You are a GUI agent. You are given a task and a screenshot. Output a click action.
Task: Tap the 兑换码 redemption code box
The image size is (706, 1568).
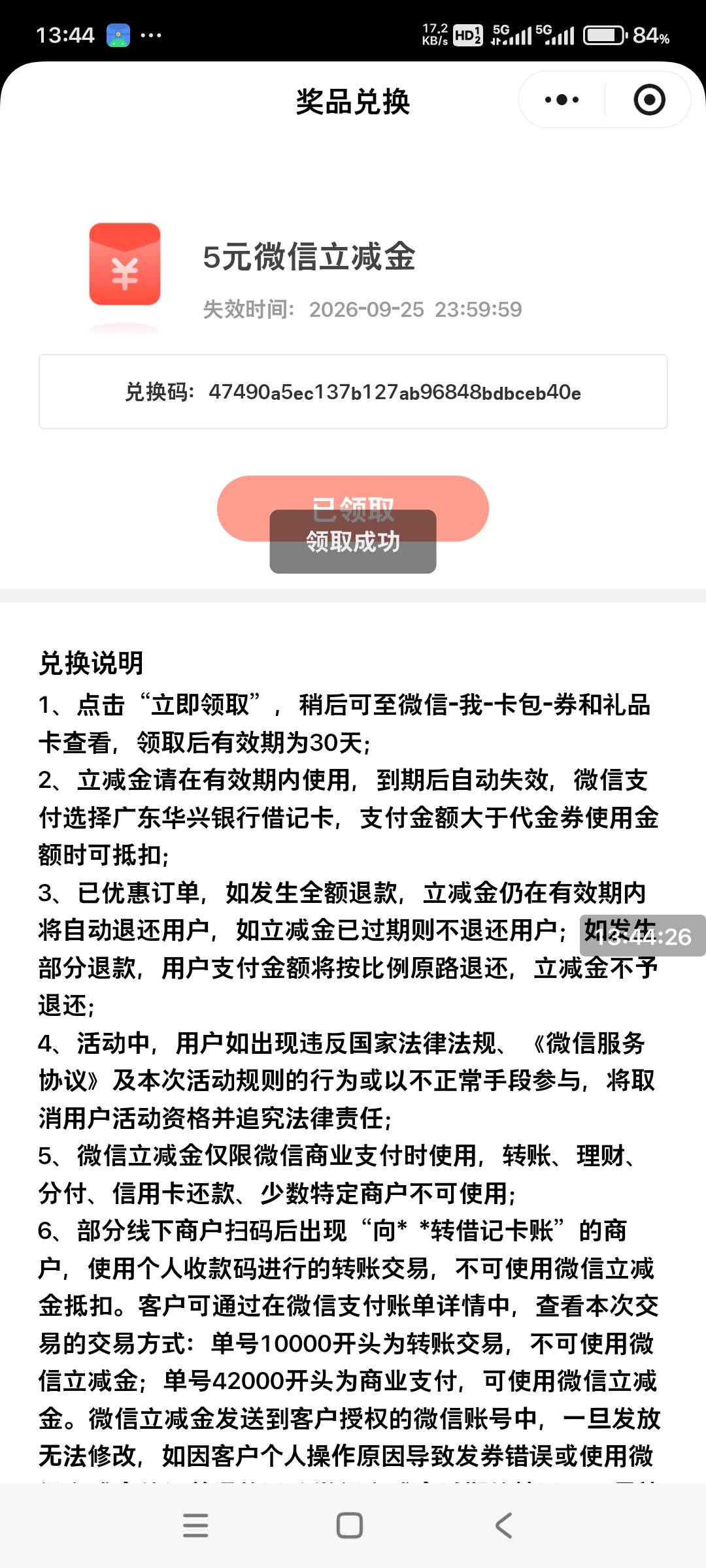[353, 392]
